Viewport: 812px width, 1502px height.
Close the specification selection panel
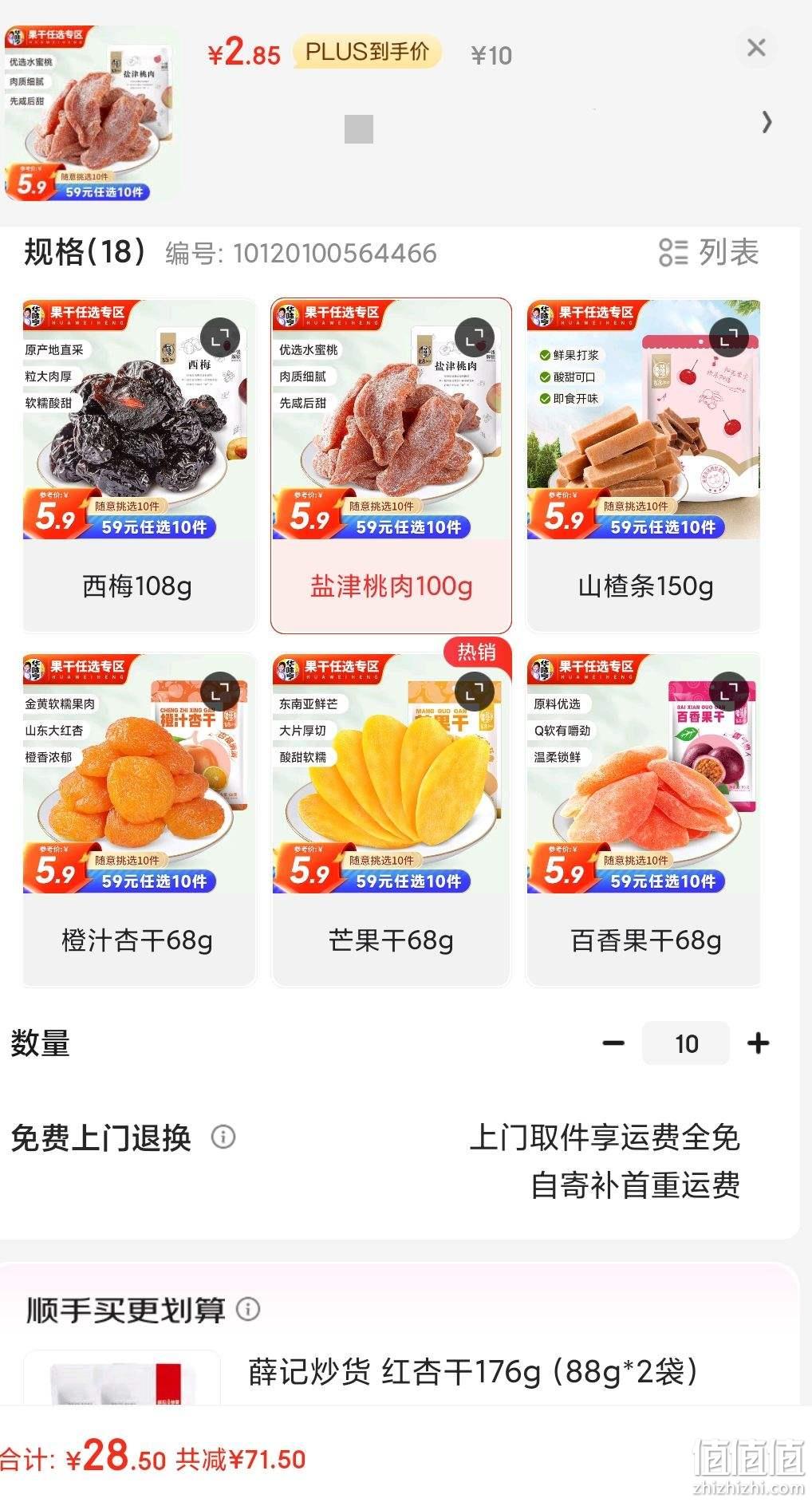click(756, 48)
